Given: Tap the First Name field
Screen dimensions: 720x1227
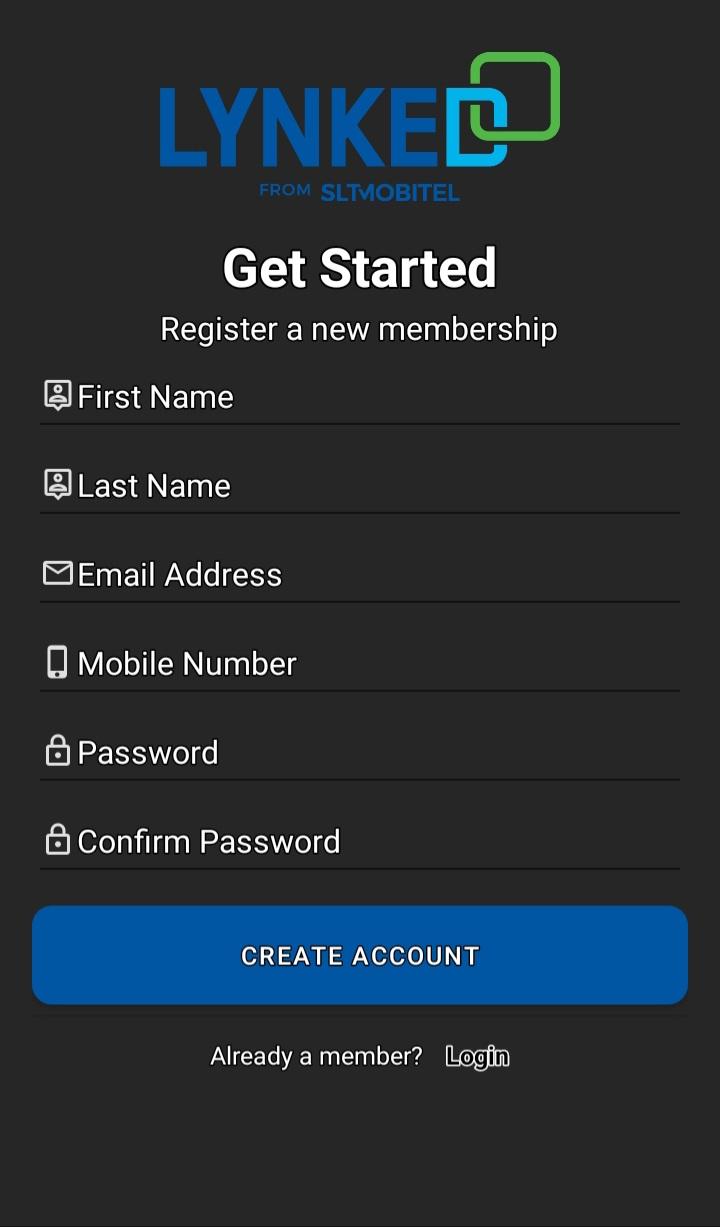Looking at the screenshot, I should (x=360, y=397).
